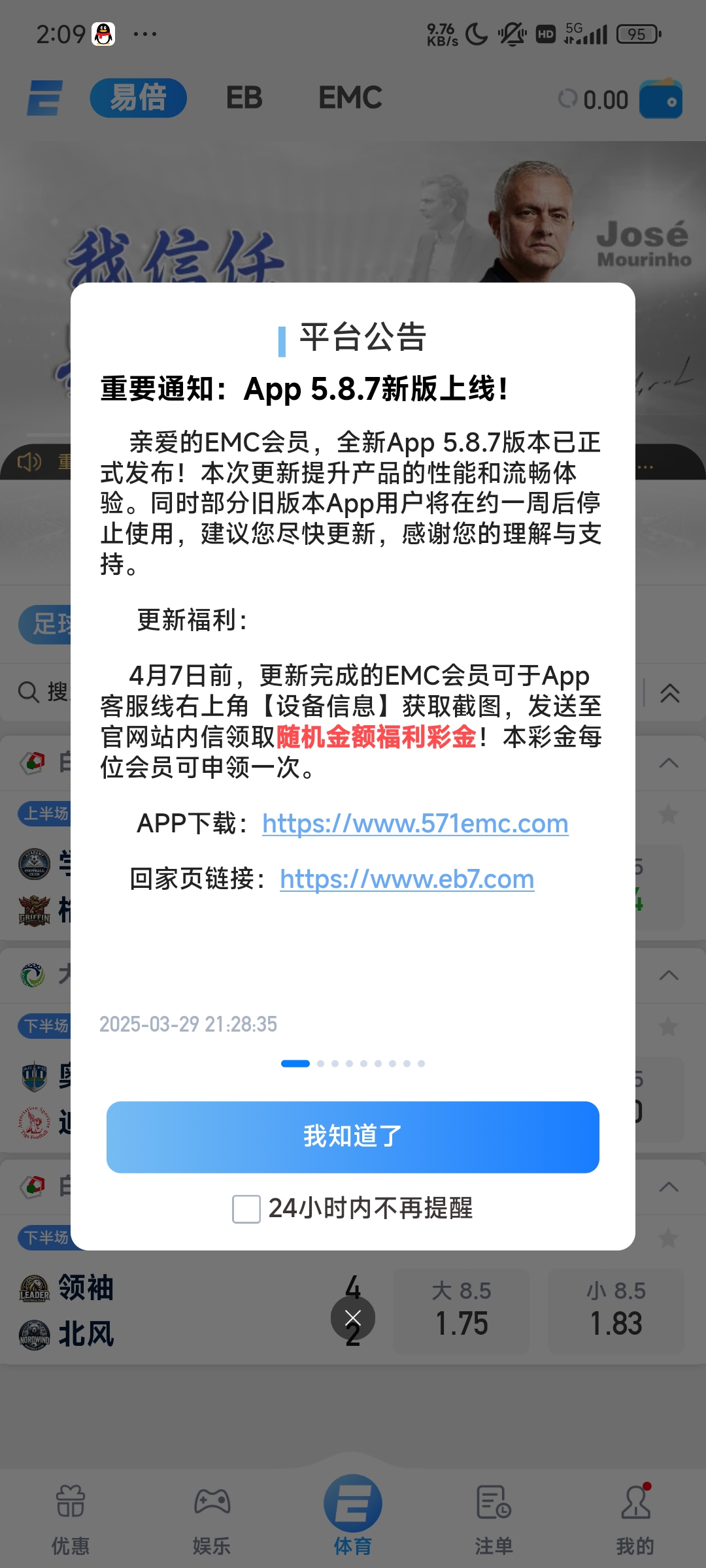The image size is (706, 1568).
Task: Close the 平台公告 dialog with X button
Action: click(x=353, y=1318)
